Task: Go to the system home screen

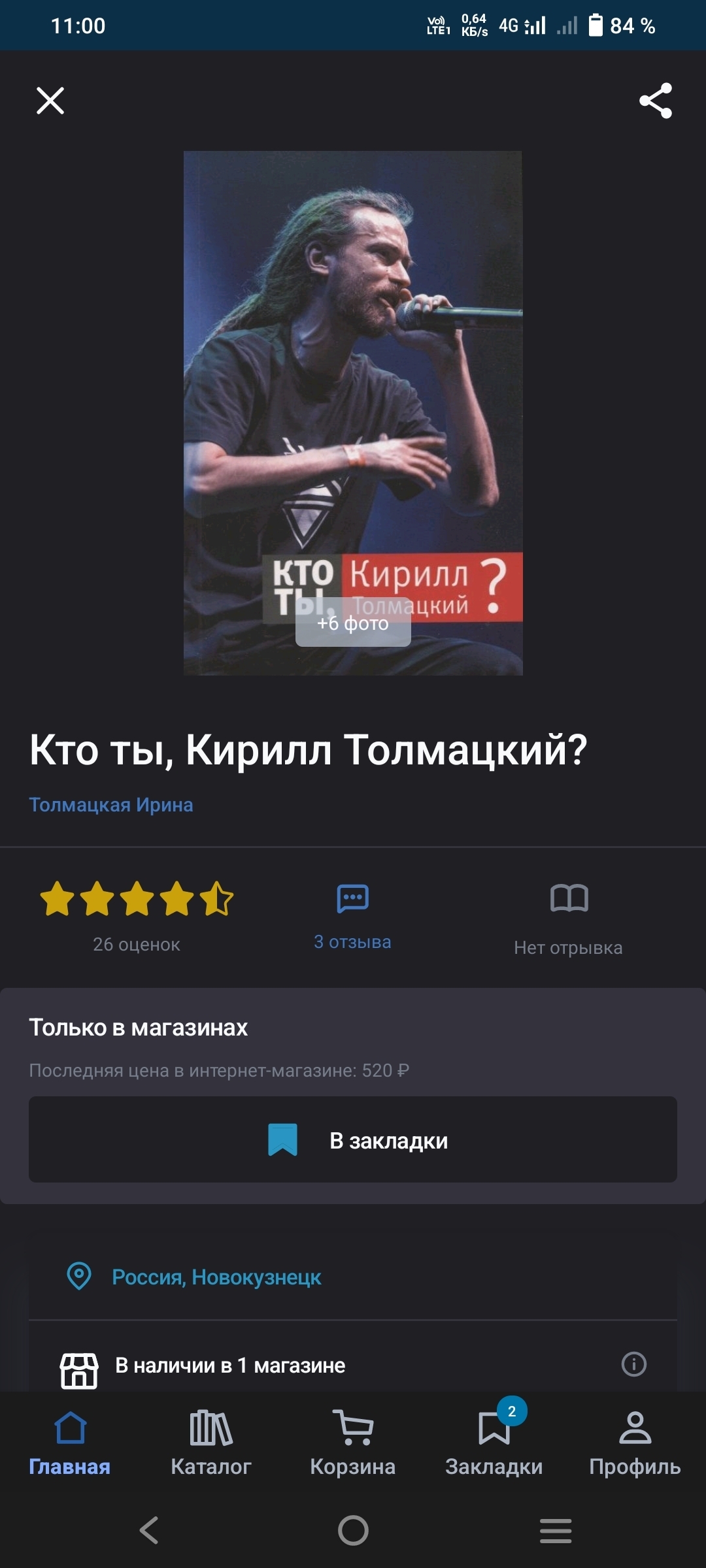Action: pyautogui.click(x=353, y=1530)
